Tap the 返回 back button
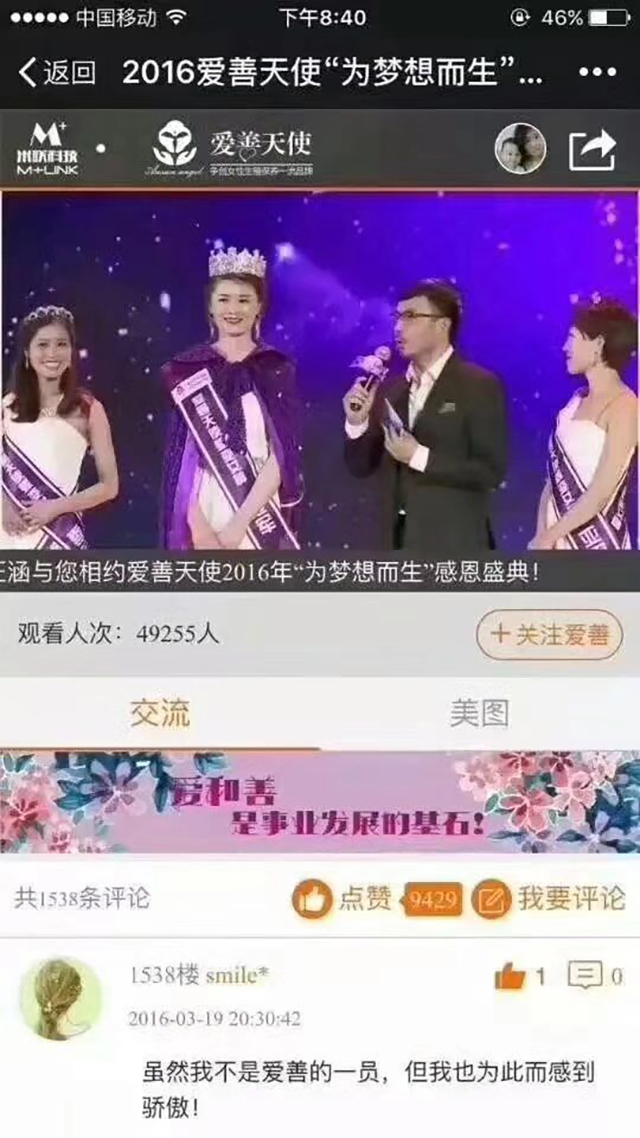 point(58,72)
